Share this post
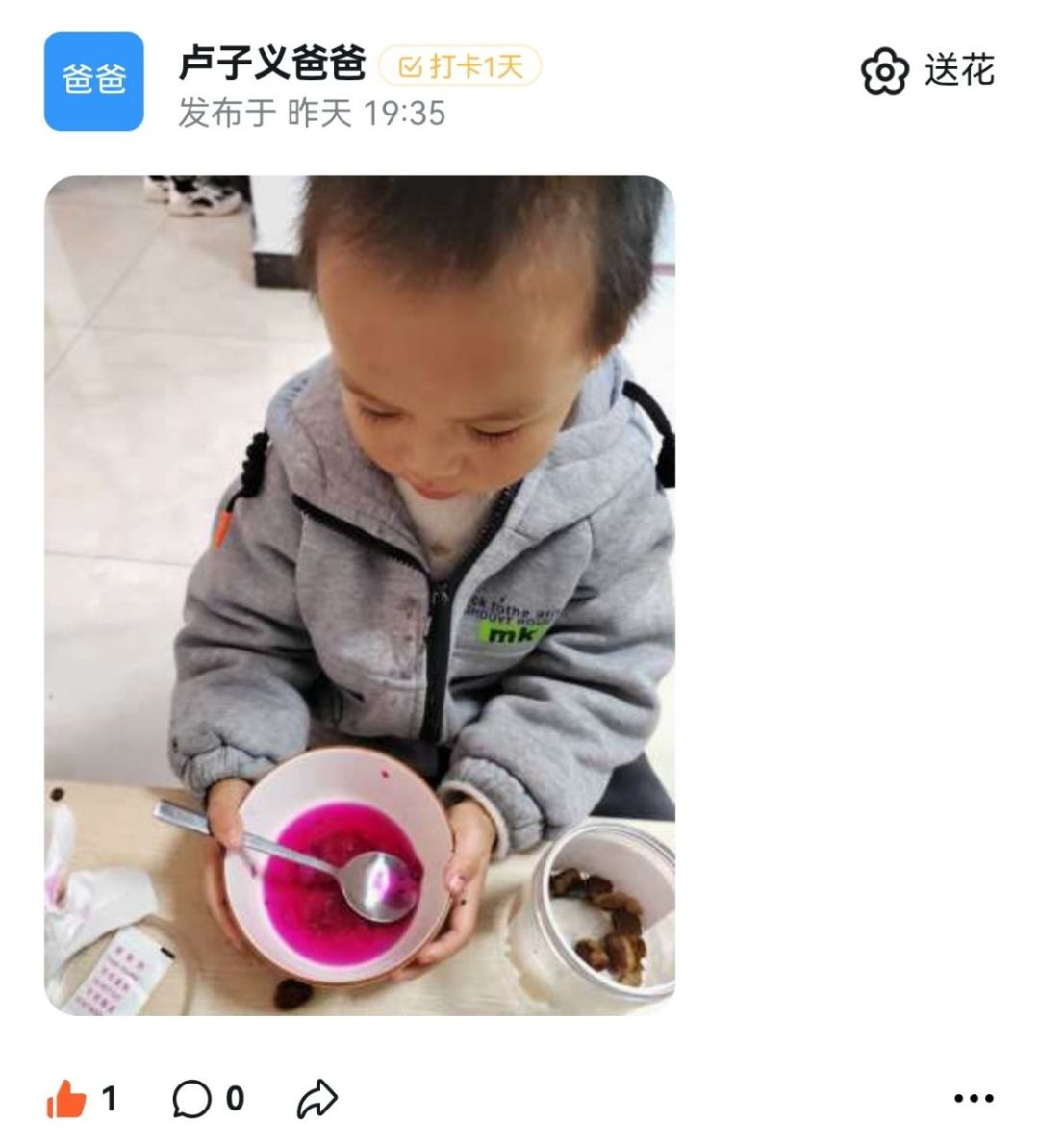Viewport: 1039px width, 1148px height. (317, 1099)
